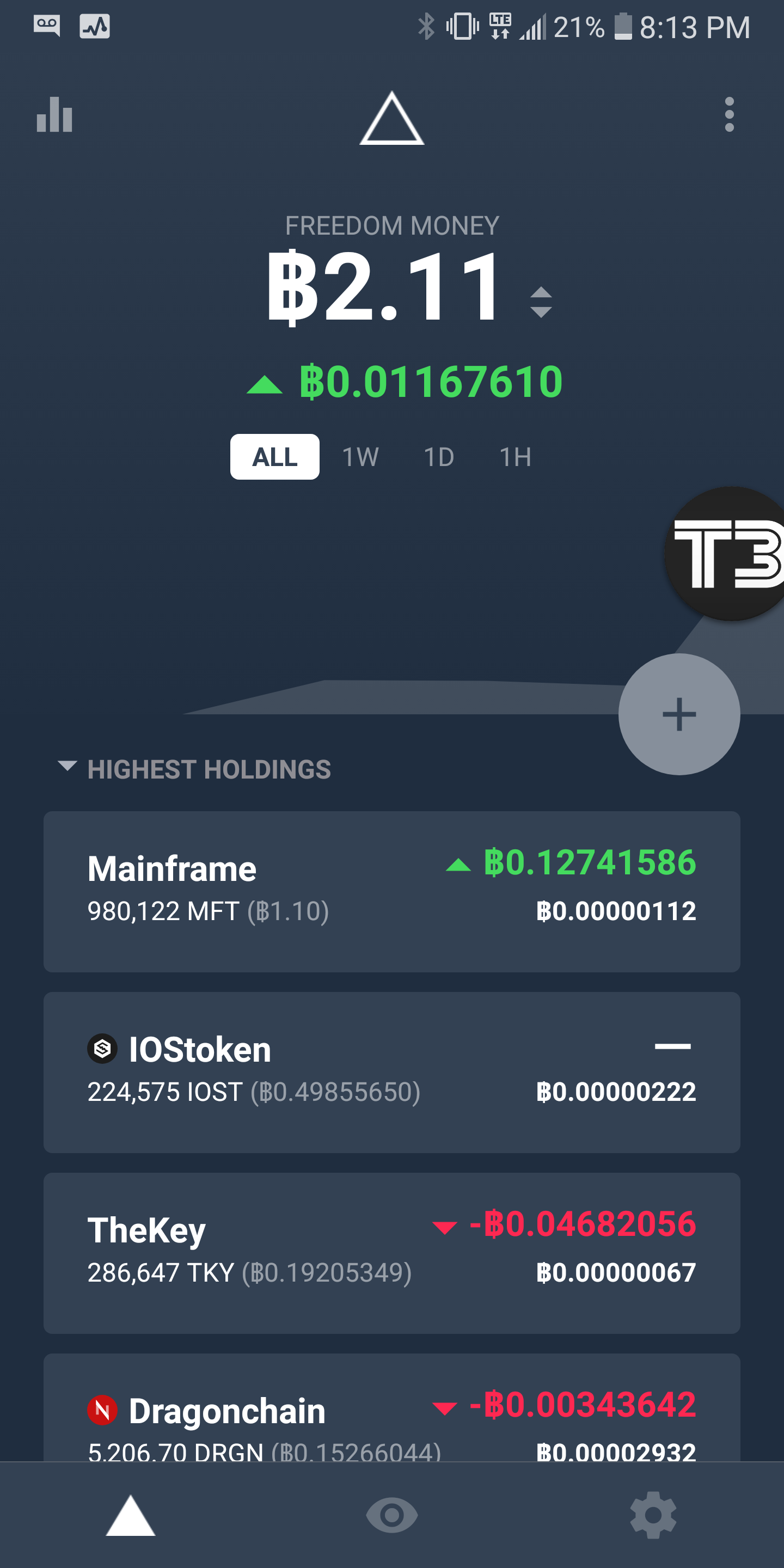Viewport: 784px width, 1568px height.
Task: Add a new holding with plus button
Action: click(679, 714)
